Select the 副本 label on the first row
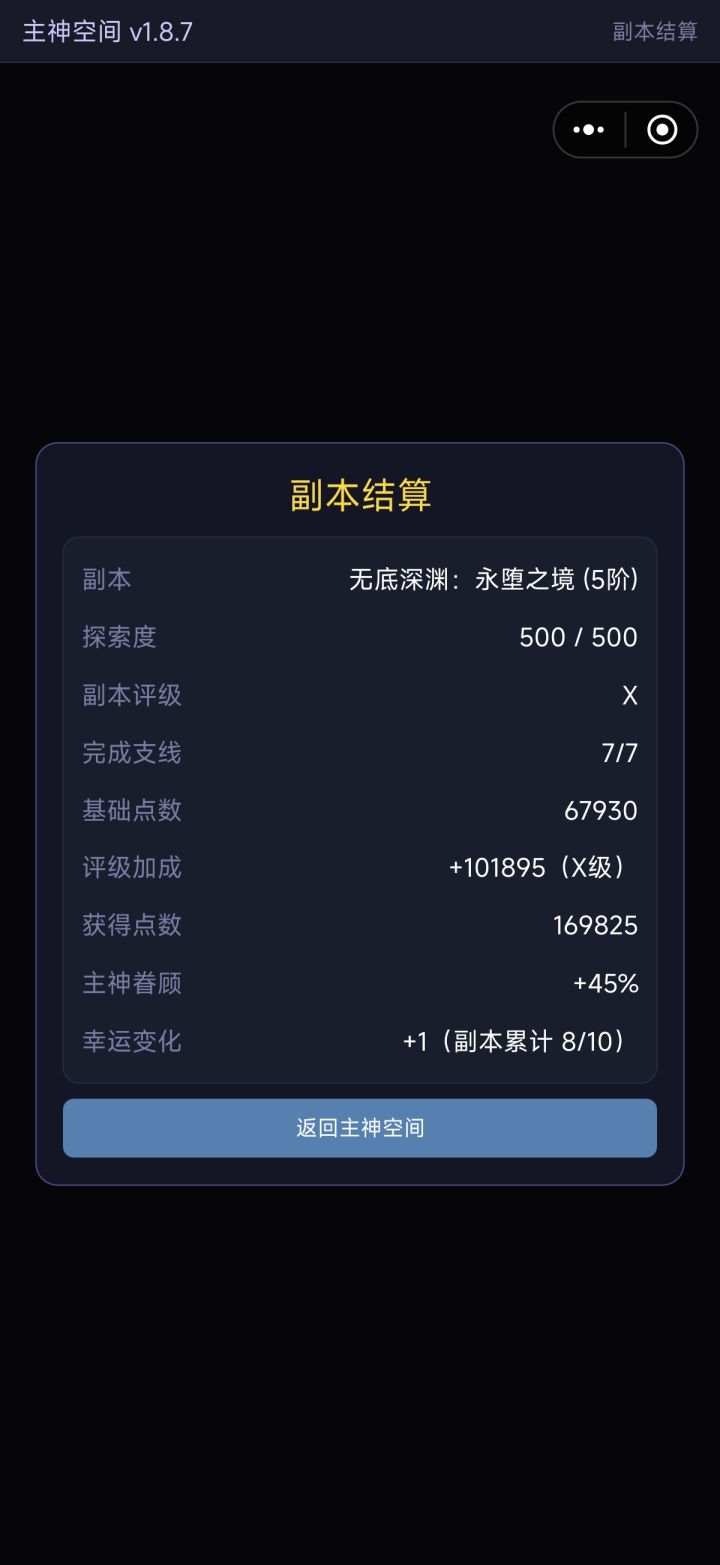This screenshot has height=1565, width=720. click(x=106, y=579)
